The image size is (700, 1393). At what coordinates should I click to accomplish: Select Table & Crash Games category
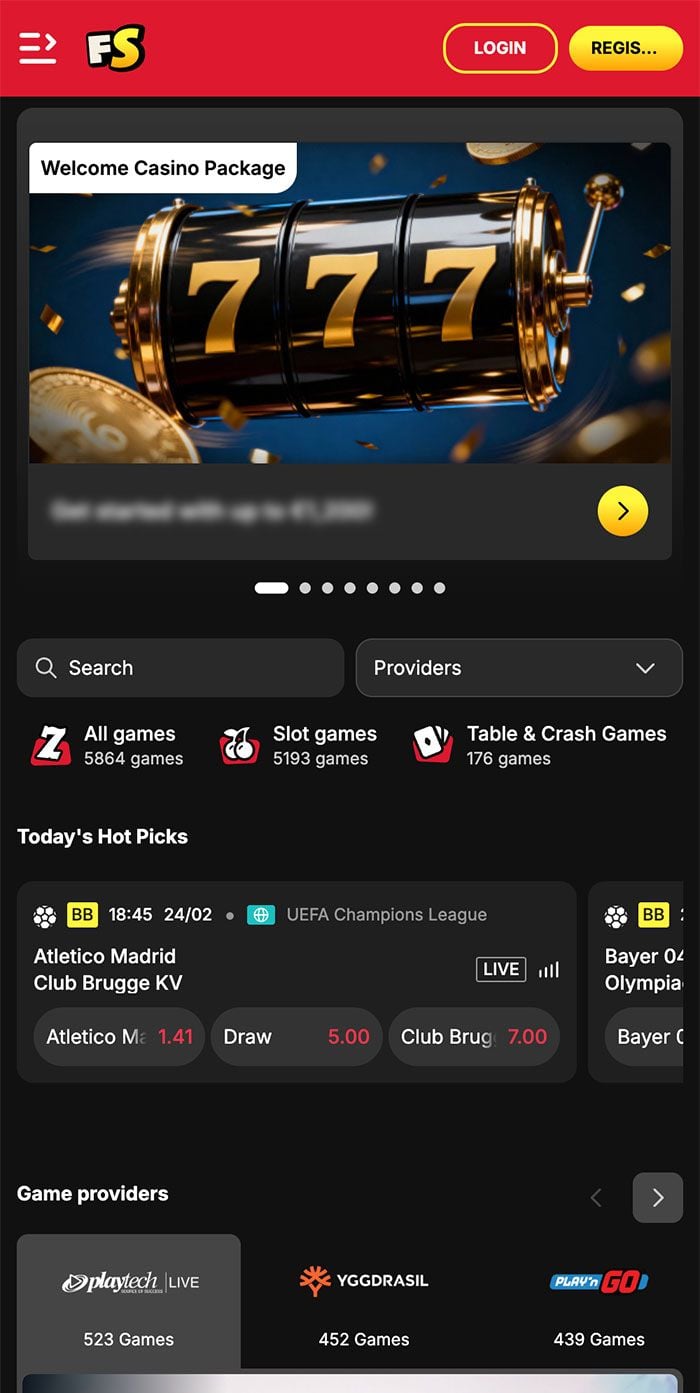540,746
